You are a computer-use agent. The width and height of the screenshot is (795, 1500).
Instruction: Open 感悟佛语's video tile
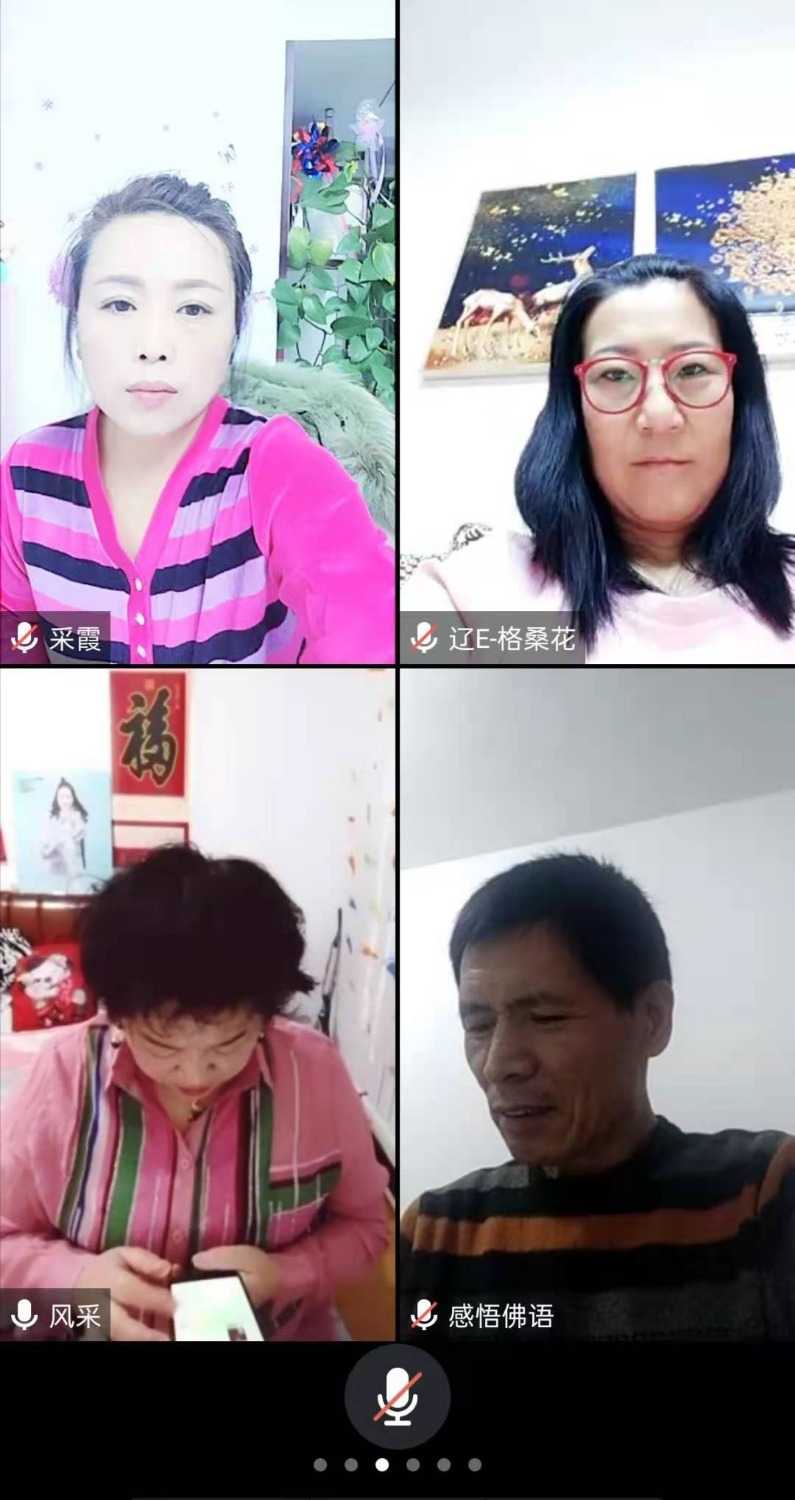598,1005
